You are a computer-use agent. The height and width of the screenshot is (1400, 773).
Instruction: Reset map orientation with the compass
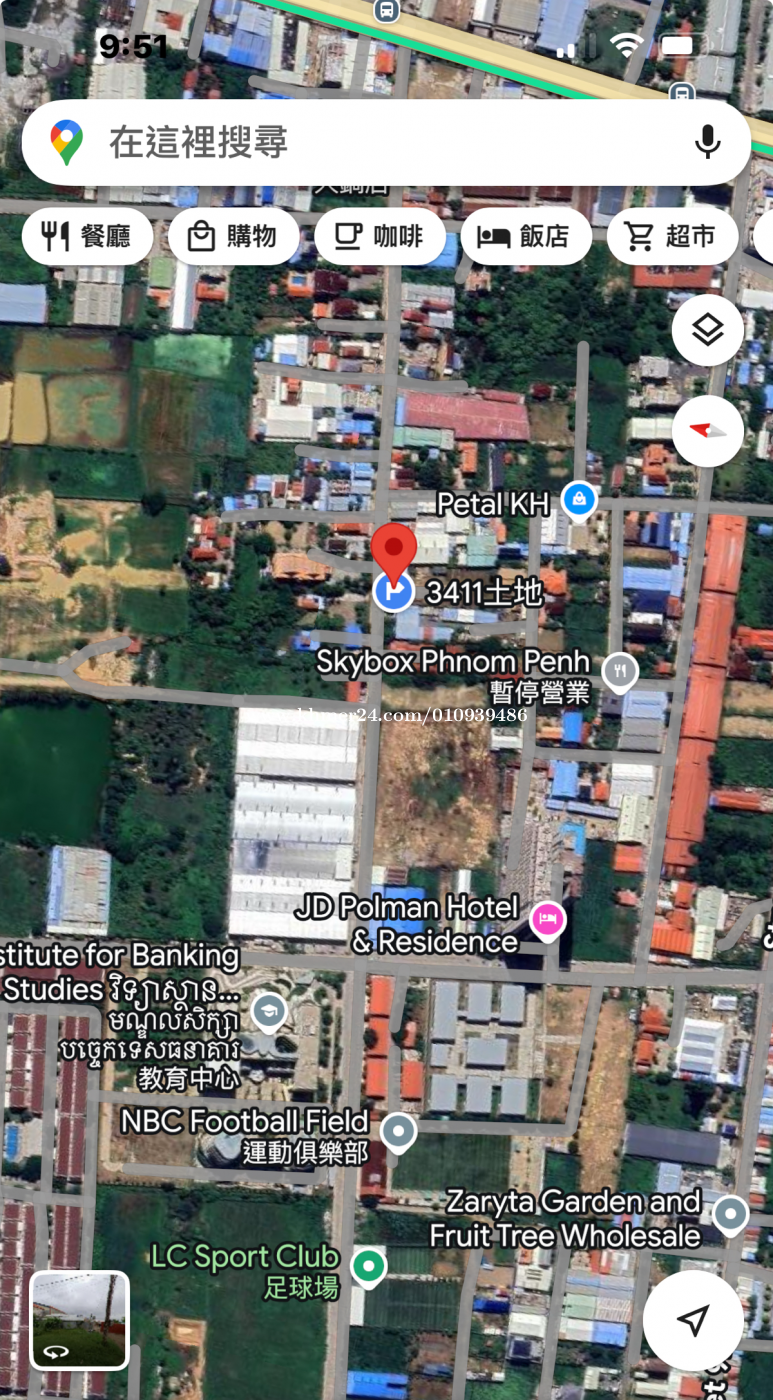pos(707,431)
